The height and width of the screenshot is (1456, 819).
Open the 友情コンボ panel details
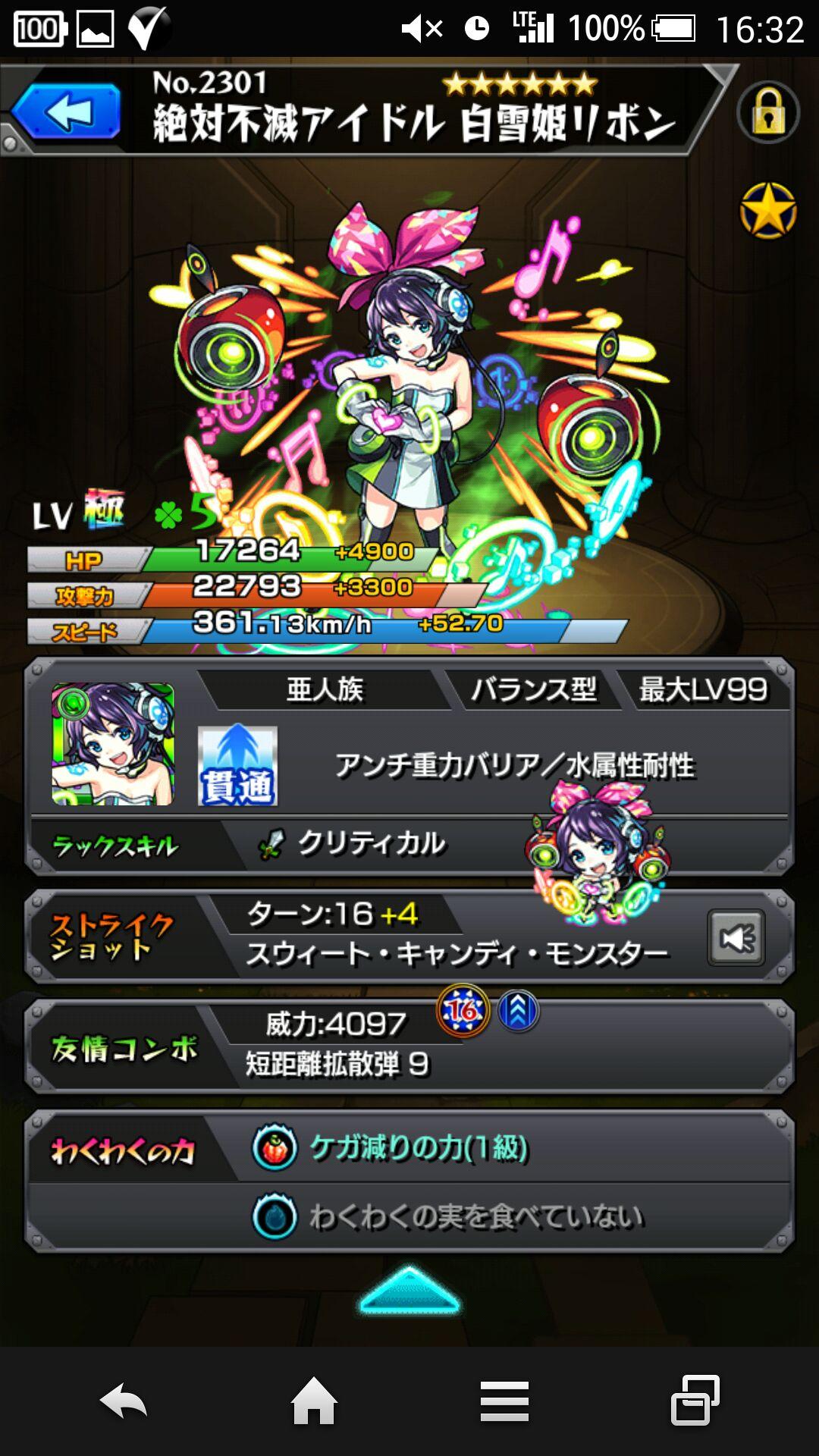point(409,1046)
